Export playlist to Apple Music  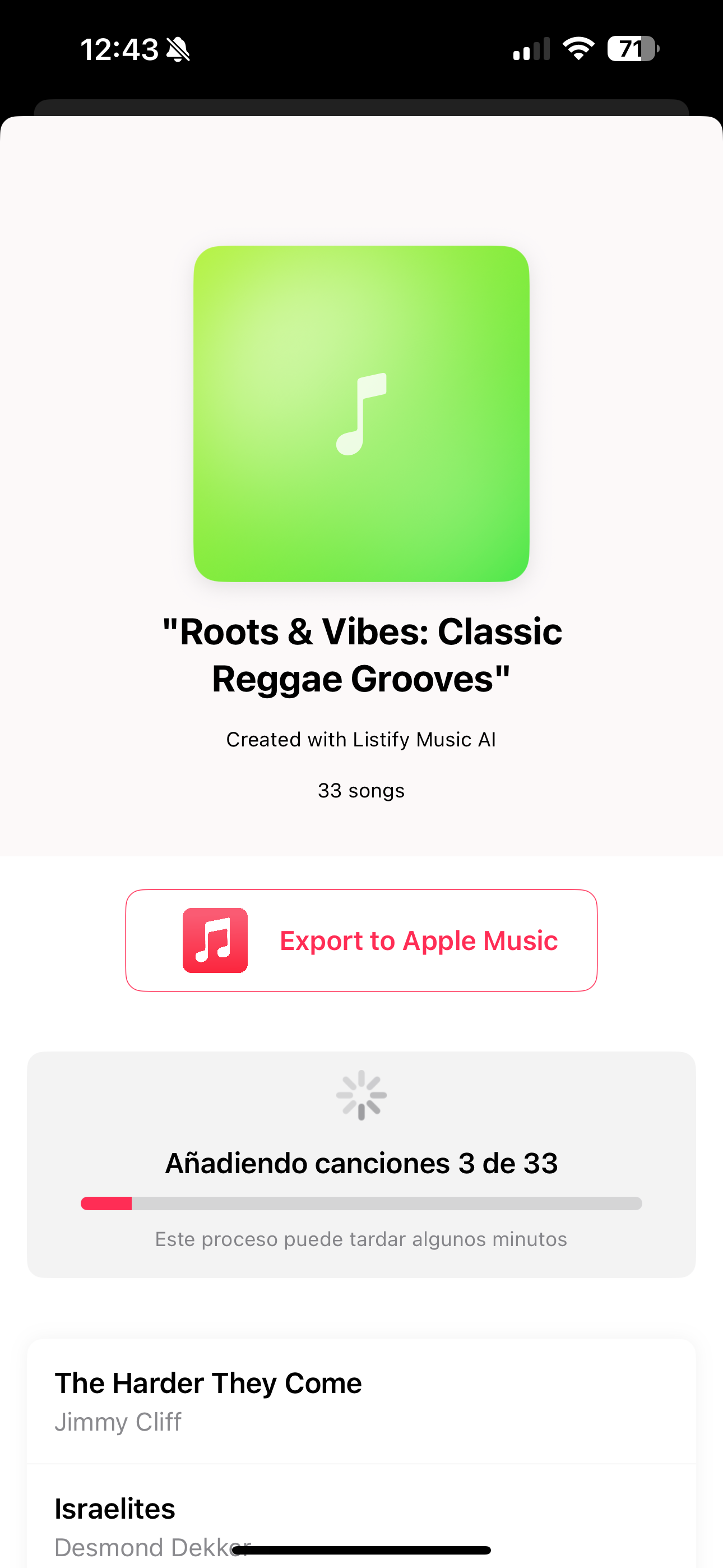click(361, 940)
